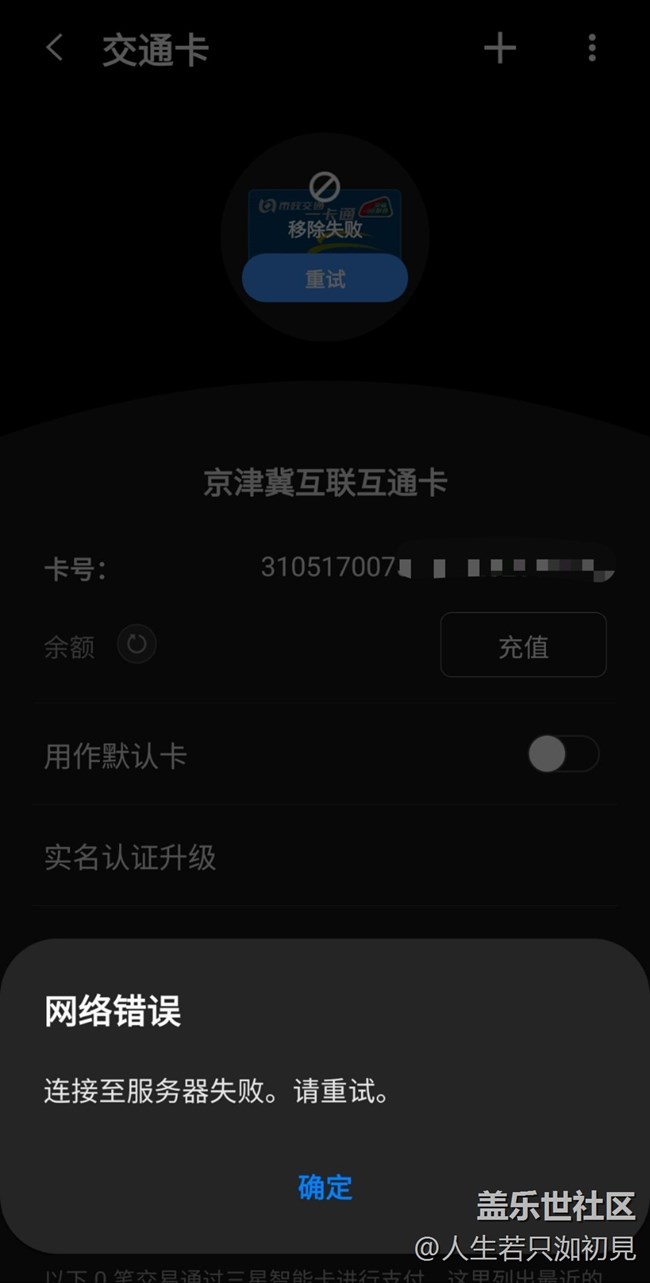The width and height of the screenshot is (650, 1283).
Task: Refresh the card balance
Action: point(137,645)
